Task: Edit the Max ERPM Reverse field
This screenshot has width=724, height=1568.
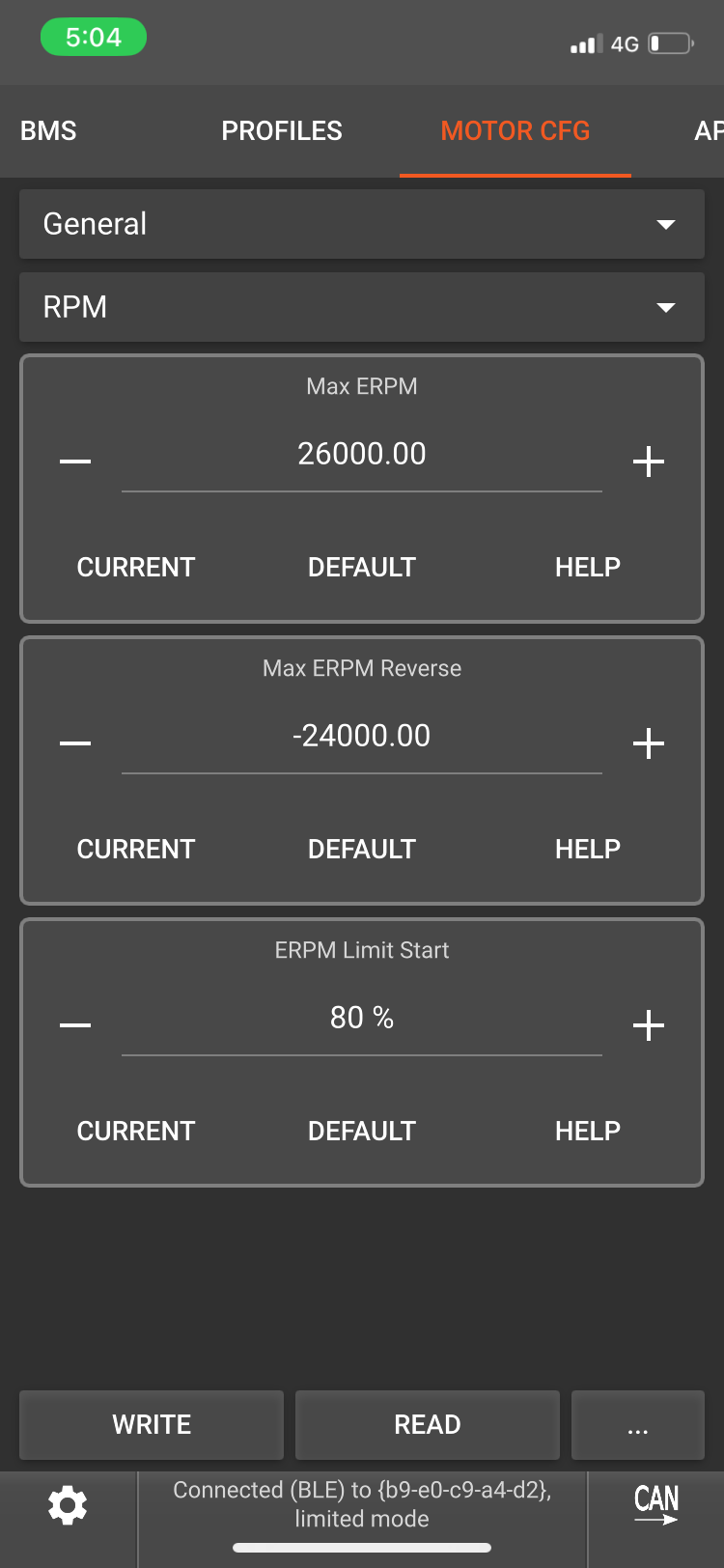Action: [362, 737]
